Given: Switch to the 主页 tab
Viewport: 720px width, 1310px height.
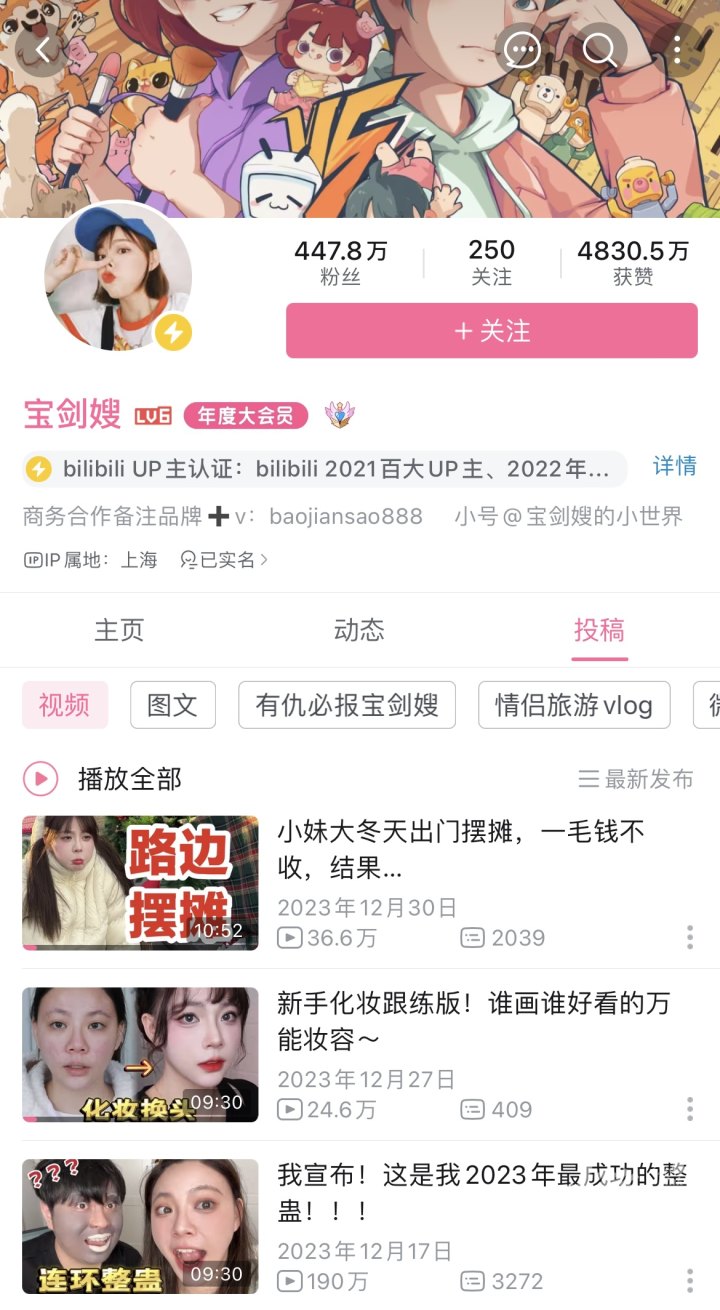Looking at the screenshot, I should 119,630.
